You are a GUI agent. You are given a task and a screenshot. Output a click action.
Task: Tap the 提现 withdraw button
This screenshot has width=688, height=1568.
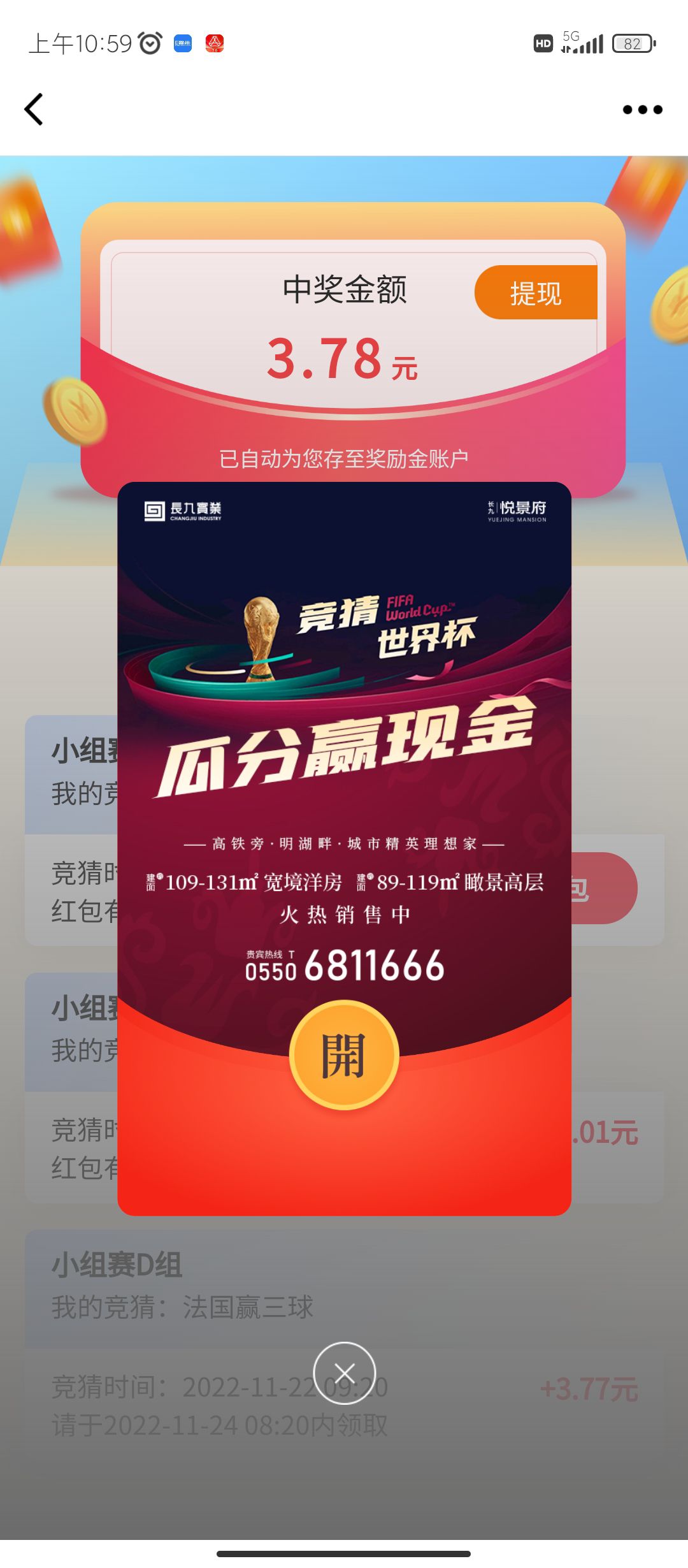point(536,293)
